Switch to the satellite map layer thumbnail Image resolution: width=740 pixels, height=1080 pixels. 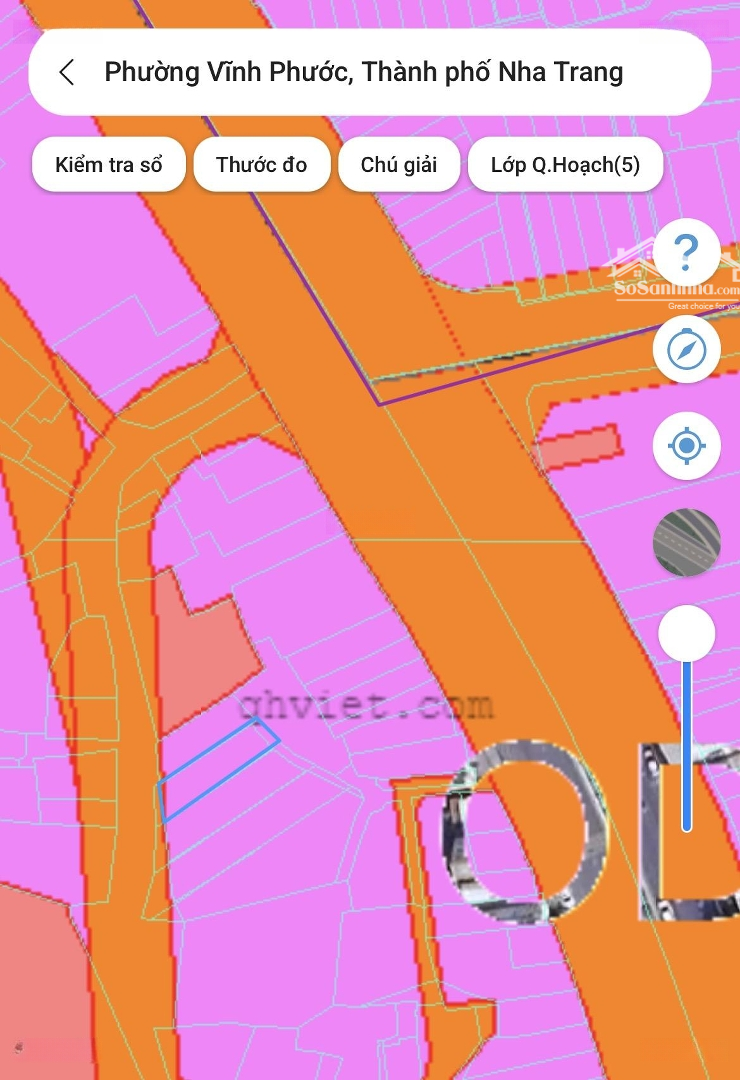click(x=687, y=542)
